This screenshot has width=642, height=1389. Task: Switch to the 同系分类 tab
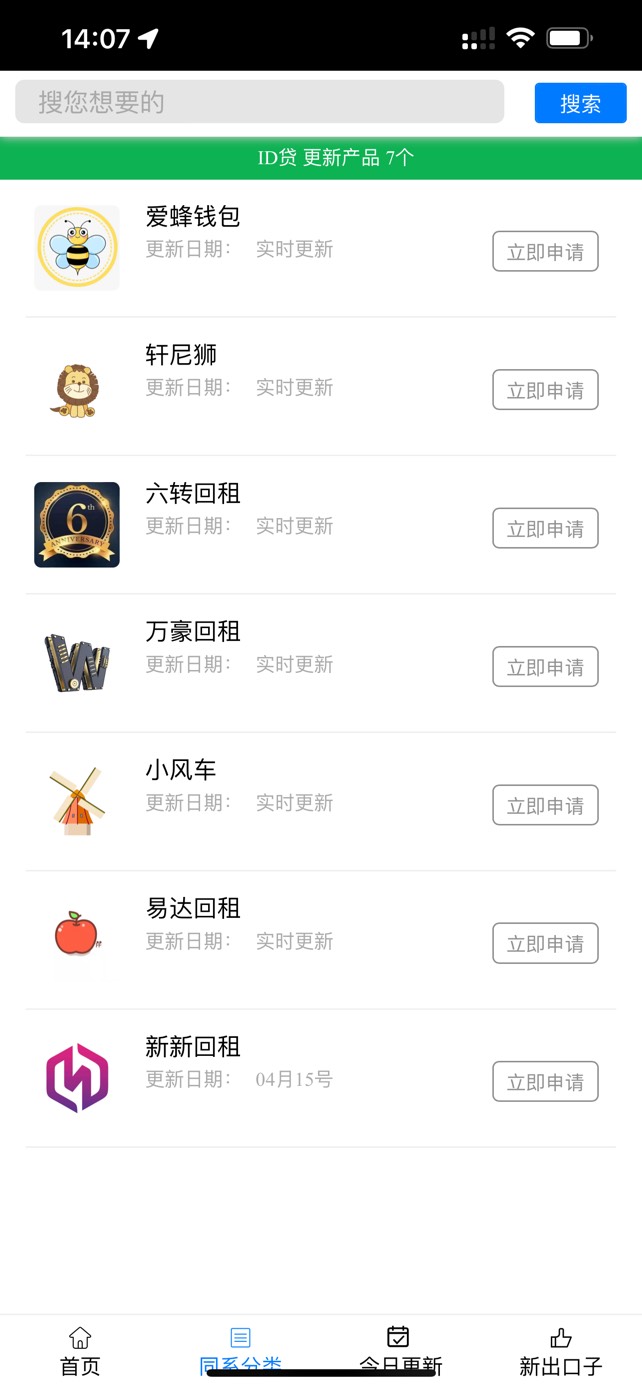(x=240, y=1351)
